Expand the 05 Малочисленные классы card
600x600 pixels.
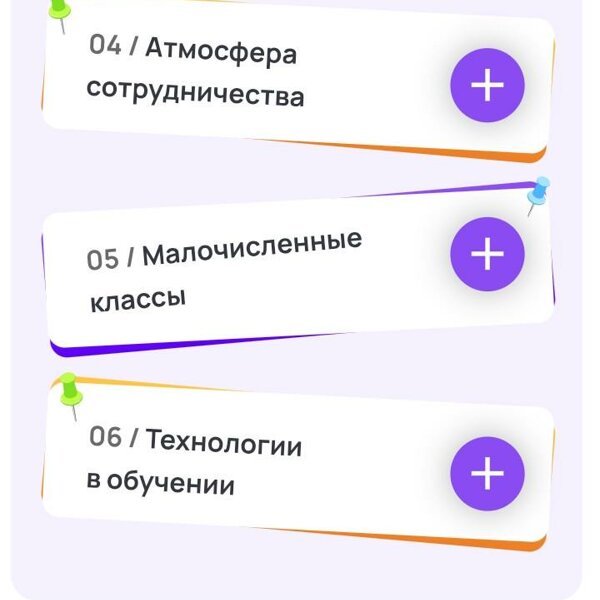point(487,254)
